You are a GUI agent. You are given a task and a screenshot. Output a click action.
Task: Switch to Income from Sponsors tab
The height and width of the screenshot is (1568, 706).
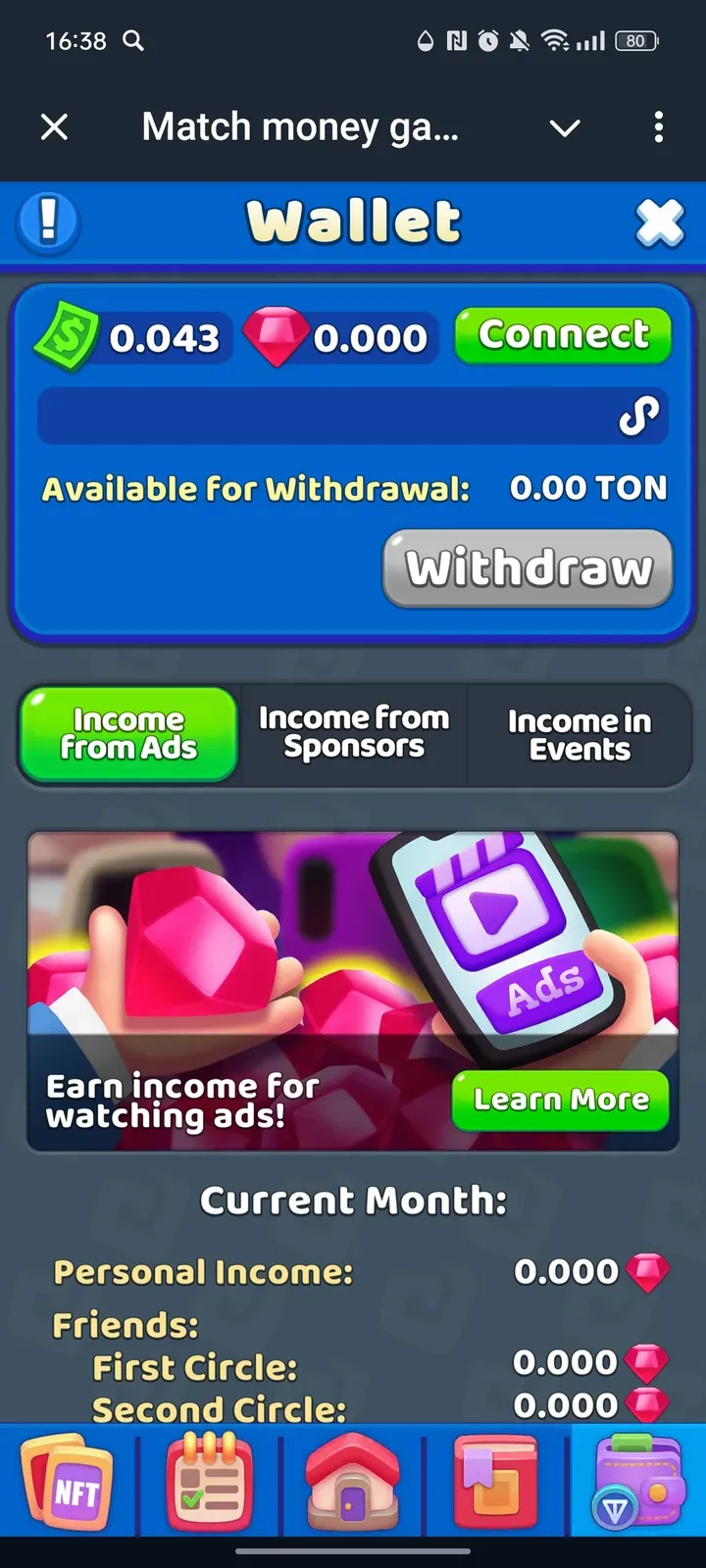click(353, 734)
